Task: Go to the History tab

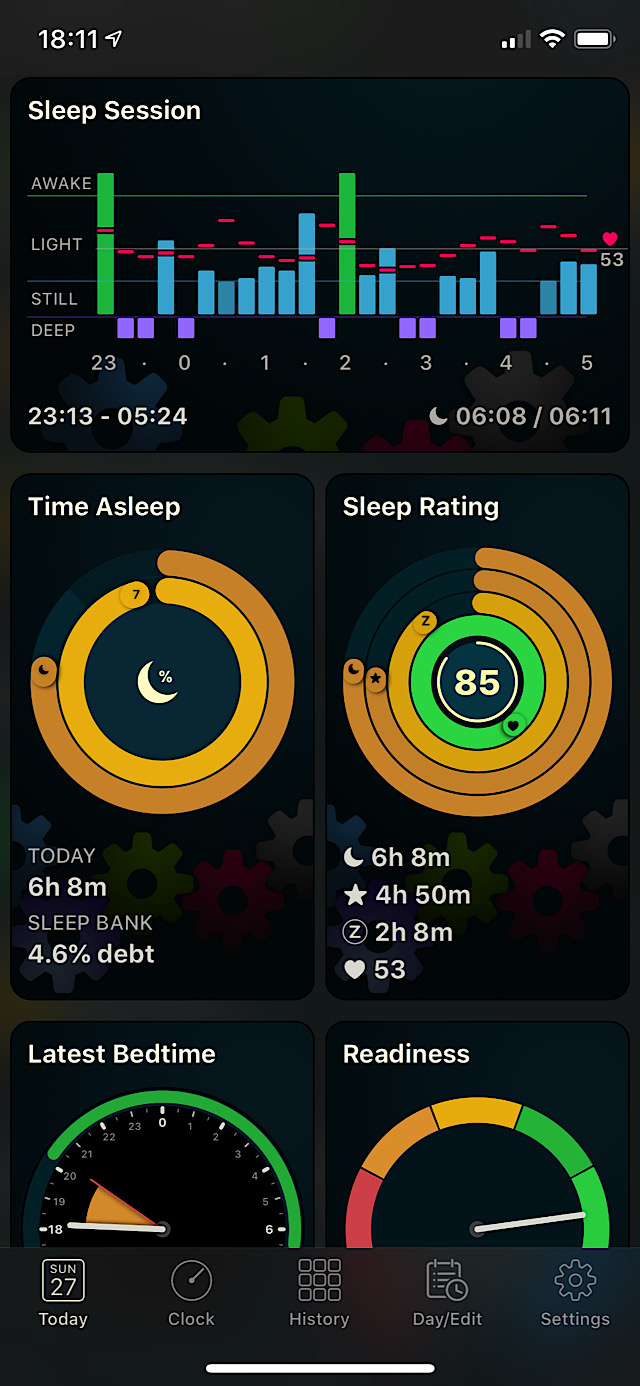Action: pyautogui.click(x=319, y=1293)
